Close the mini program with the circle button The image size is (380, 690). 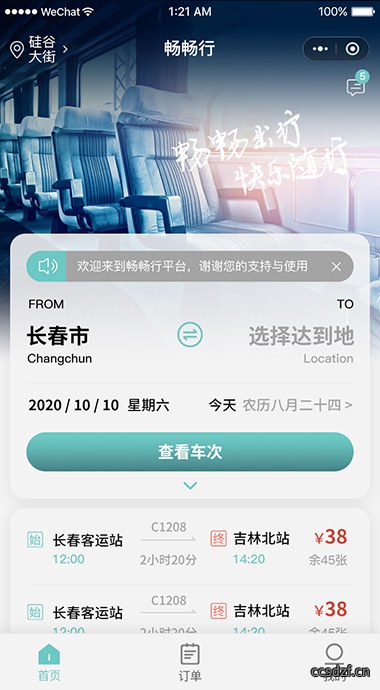[x=352, y=49]
